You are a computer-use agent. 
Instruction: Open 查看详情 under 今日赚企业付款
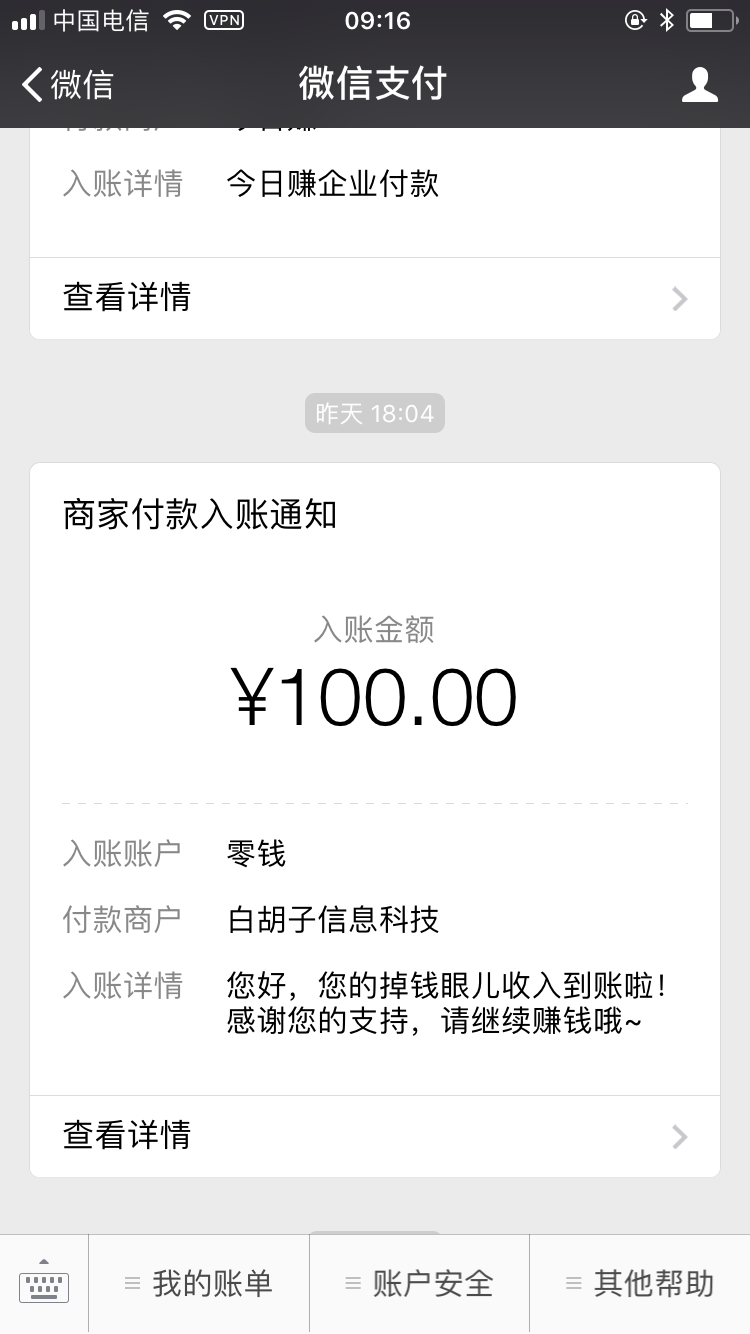[375, 298]
